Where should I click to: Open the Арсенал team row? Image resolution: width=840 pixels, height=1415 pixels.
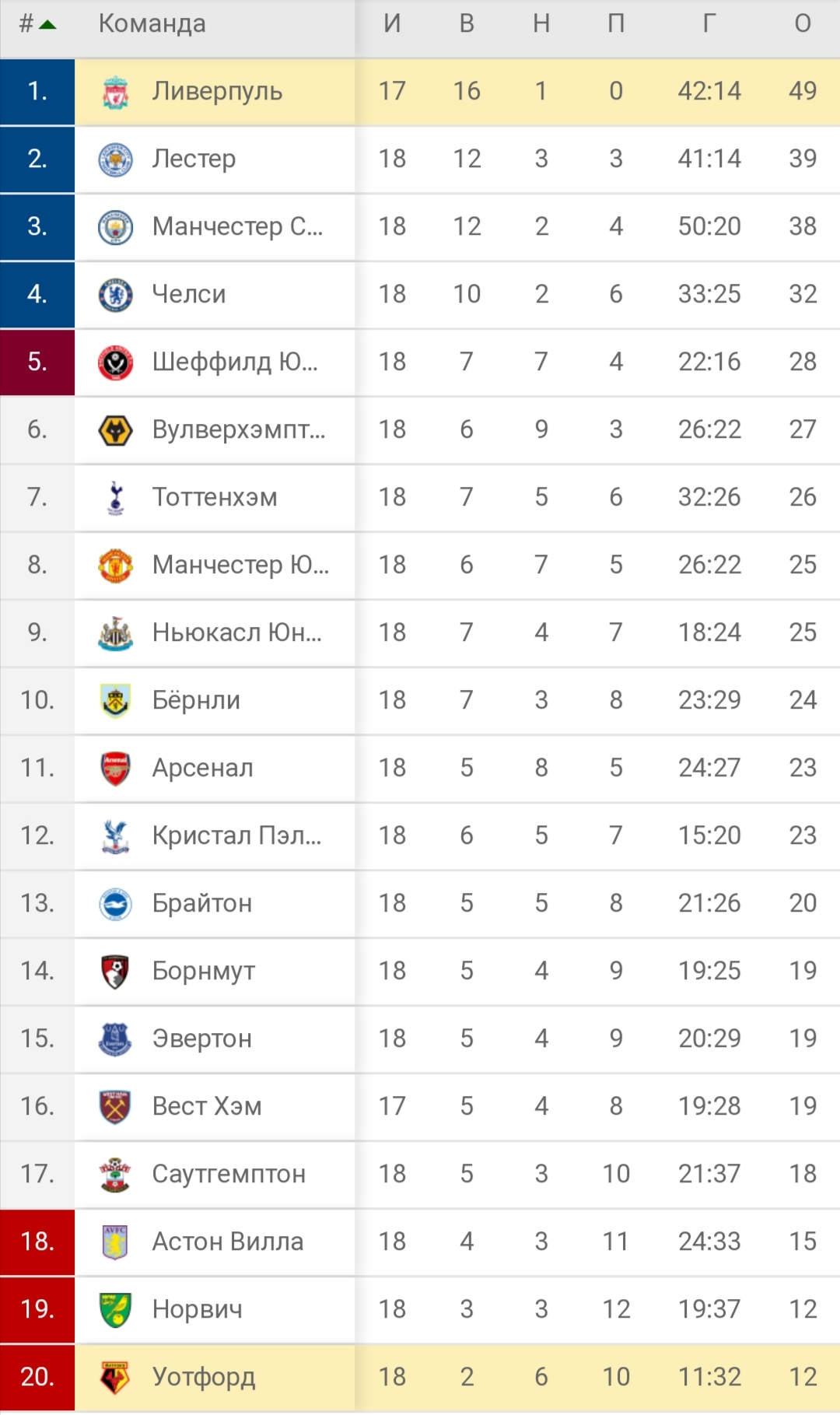click(202, 769)
